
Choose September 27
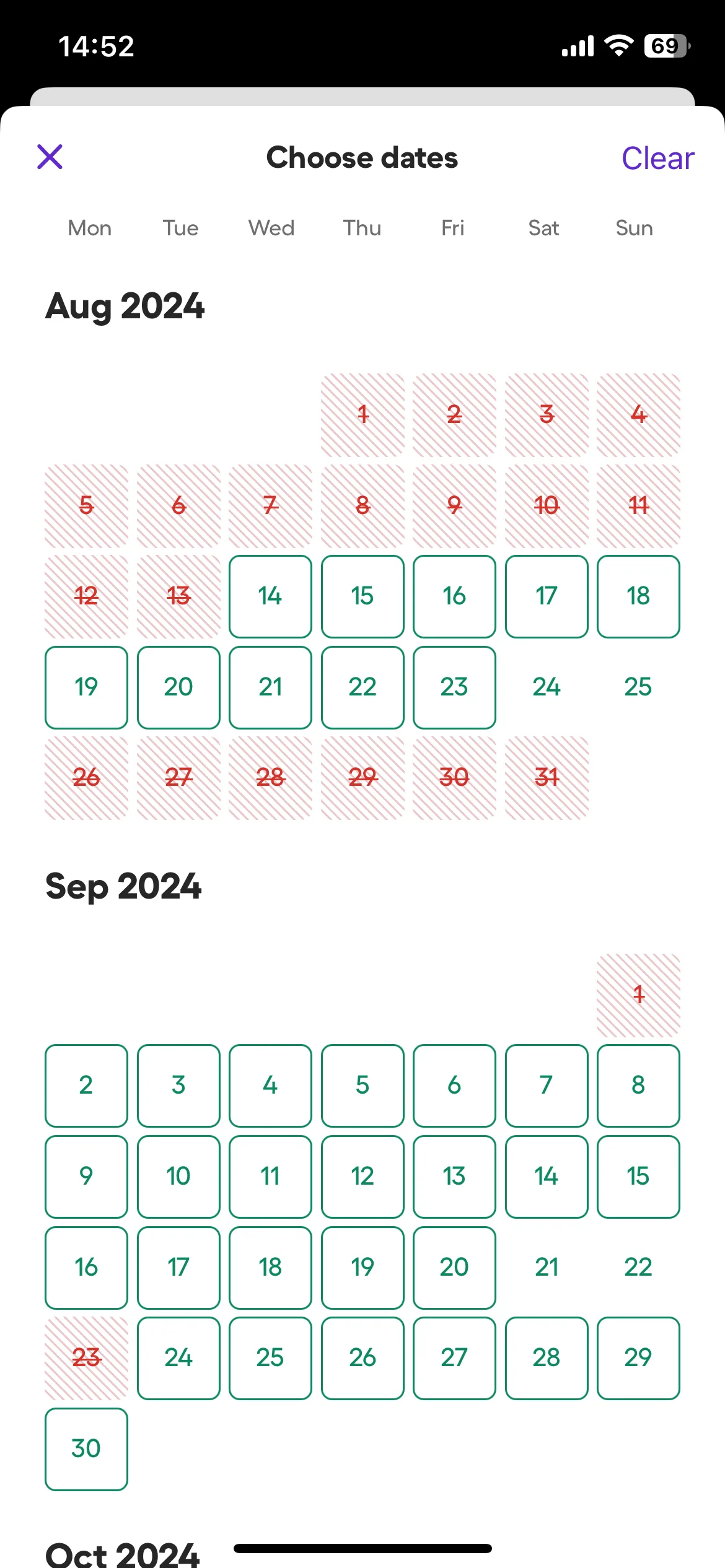pyautogui.click(x=454, y=1358)
